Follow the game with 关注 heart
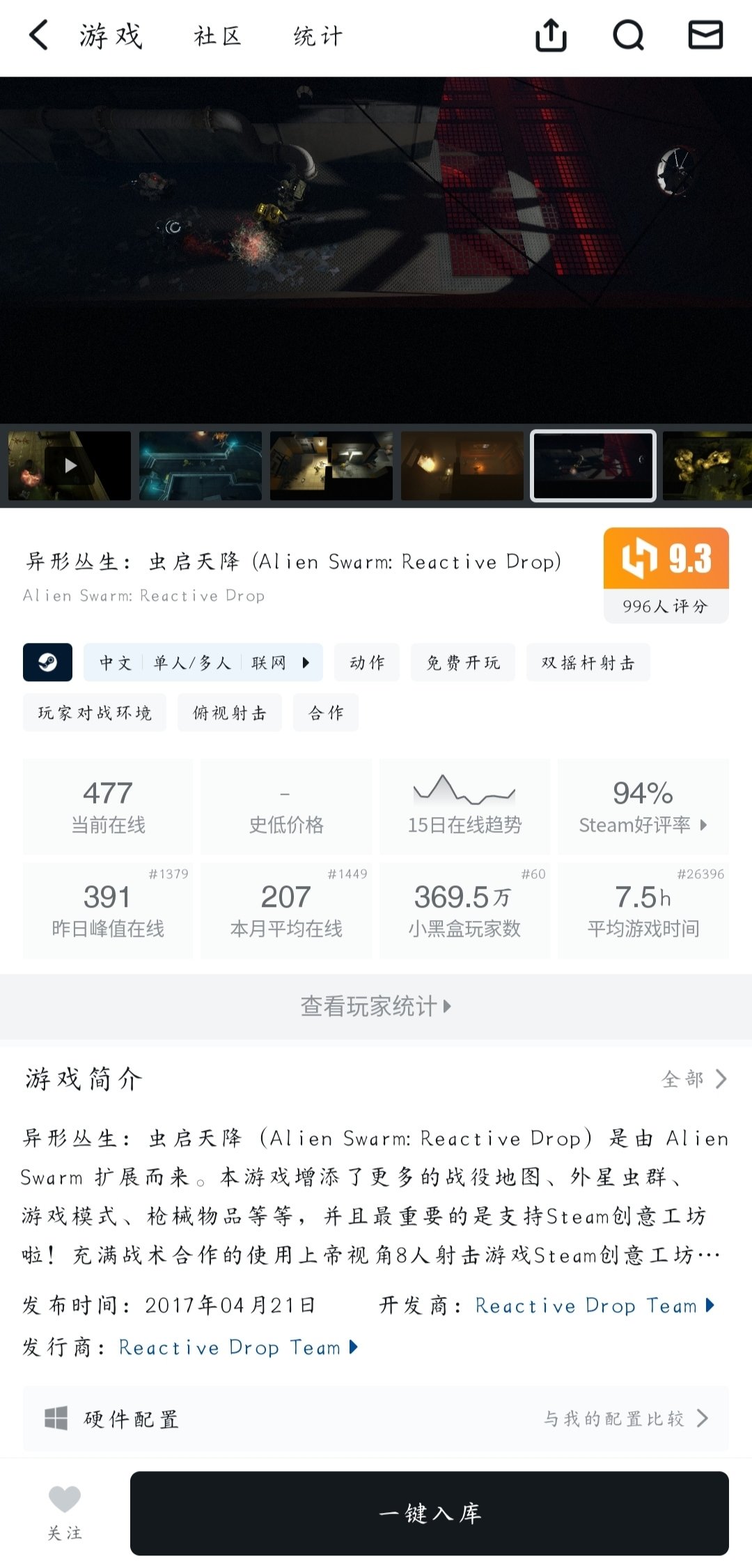 click(x=65, y=1512)
